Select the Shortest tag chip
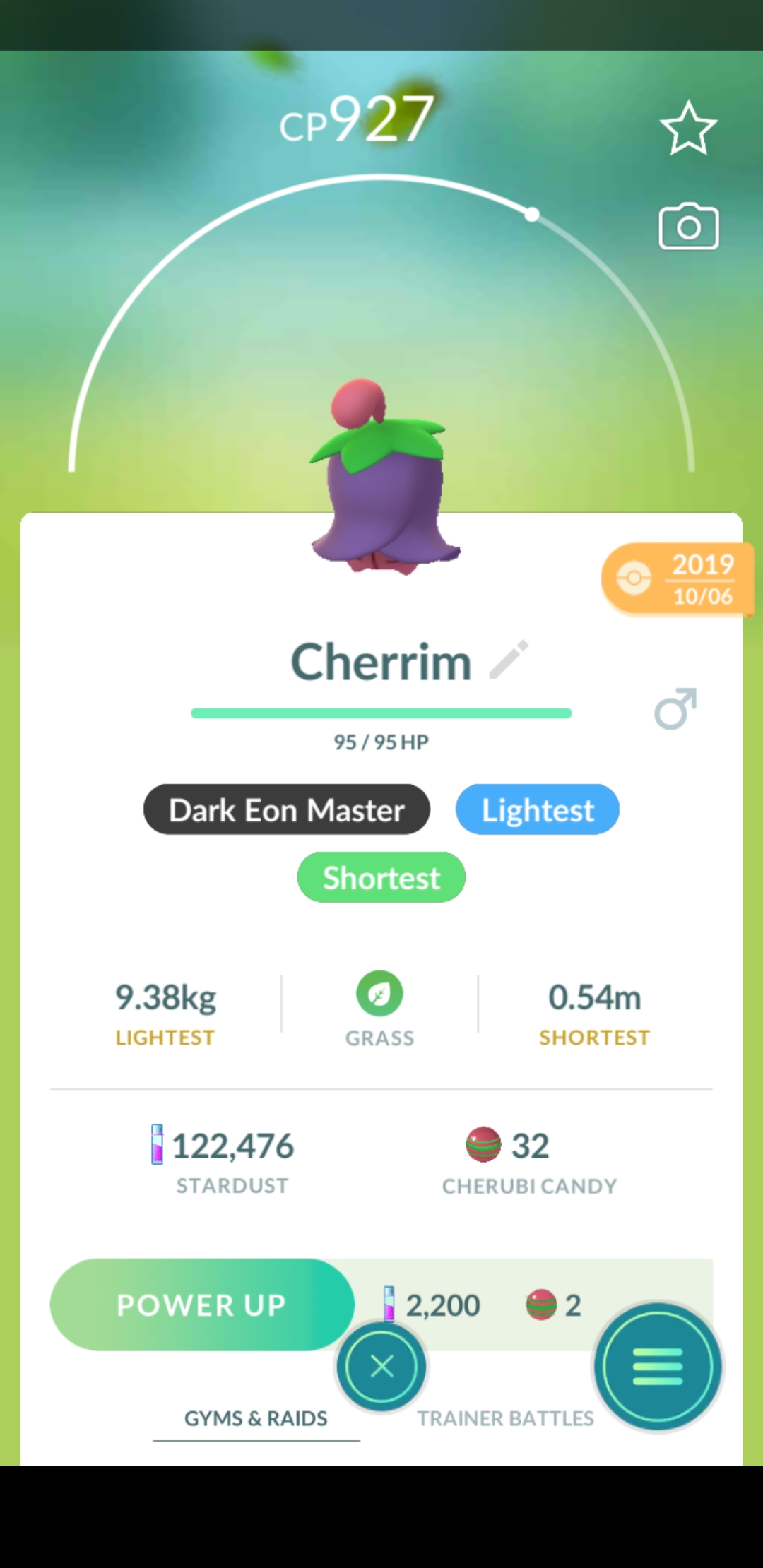Viewport: 763px width, 1568px height. coord(381,877)
